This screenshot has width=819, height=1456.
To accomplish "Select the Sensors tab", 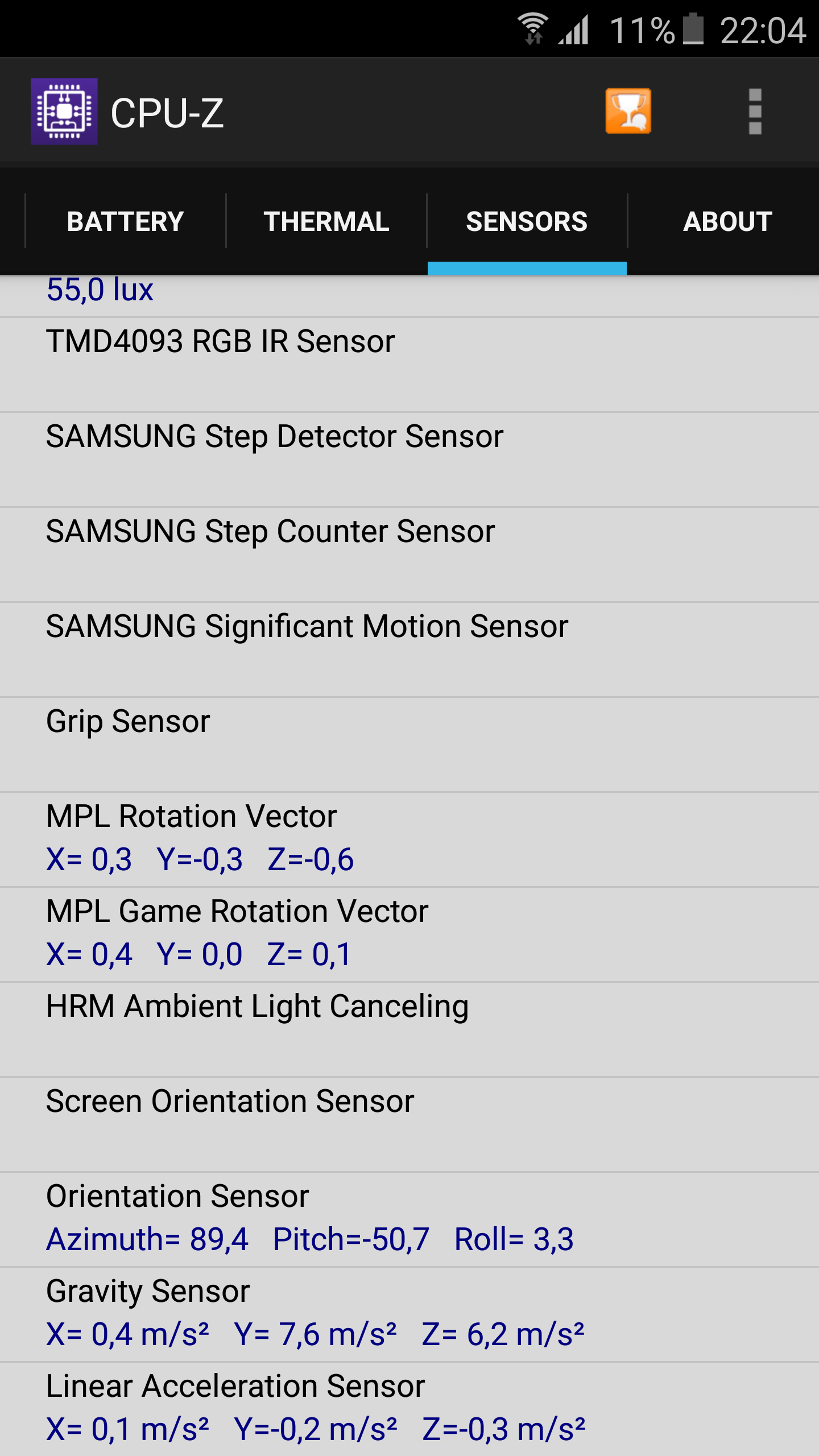I will pos(527,221).
